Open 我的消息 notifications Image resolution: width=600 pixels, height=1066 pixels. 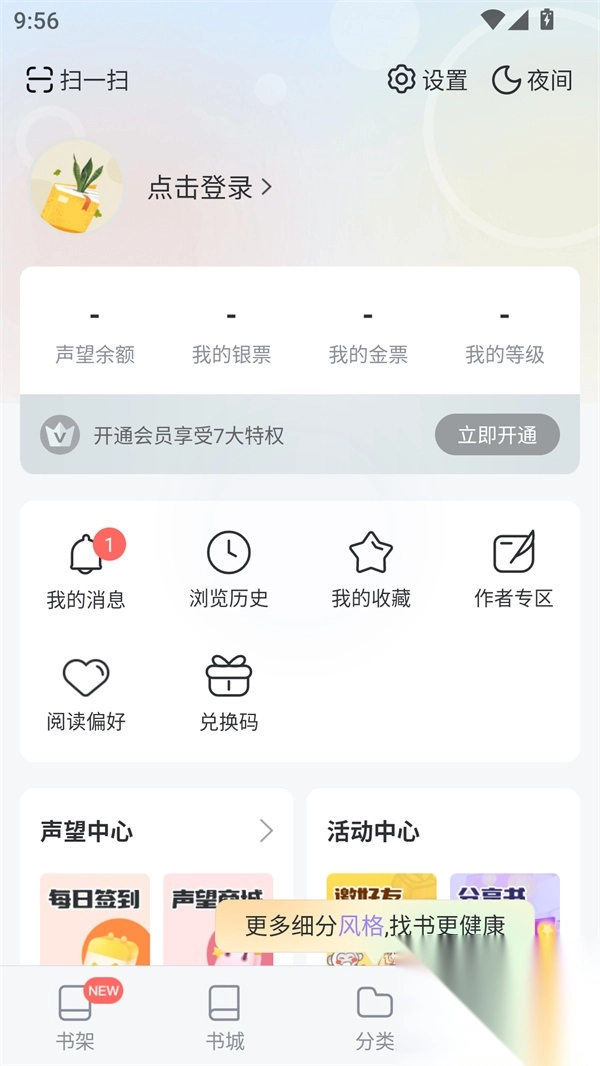(86, 570)
